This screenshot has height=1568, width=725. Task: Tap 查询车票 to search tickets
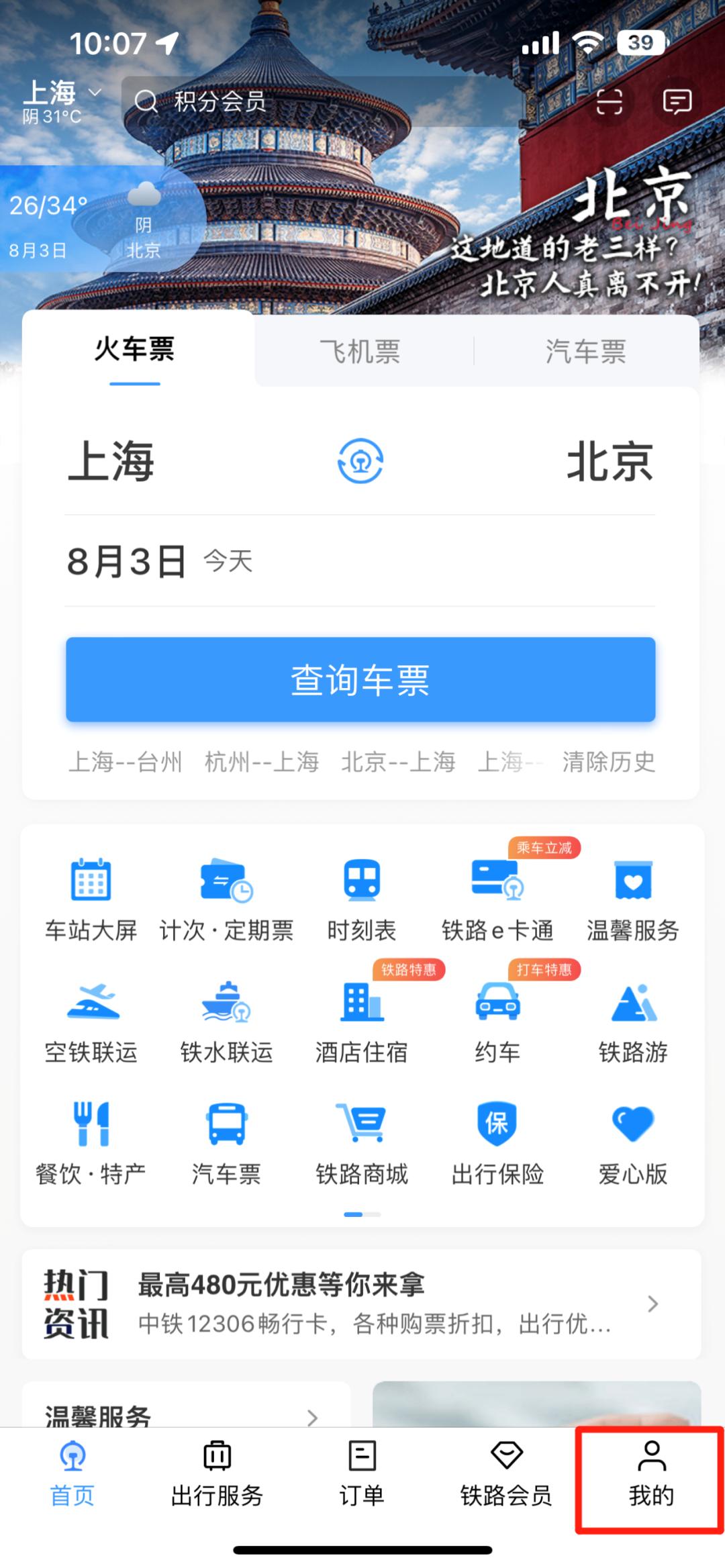pyautogui.click(x=360, y=679)
